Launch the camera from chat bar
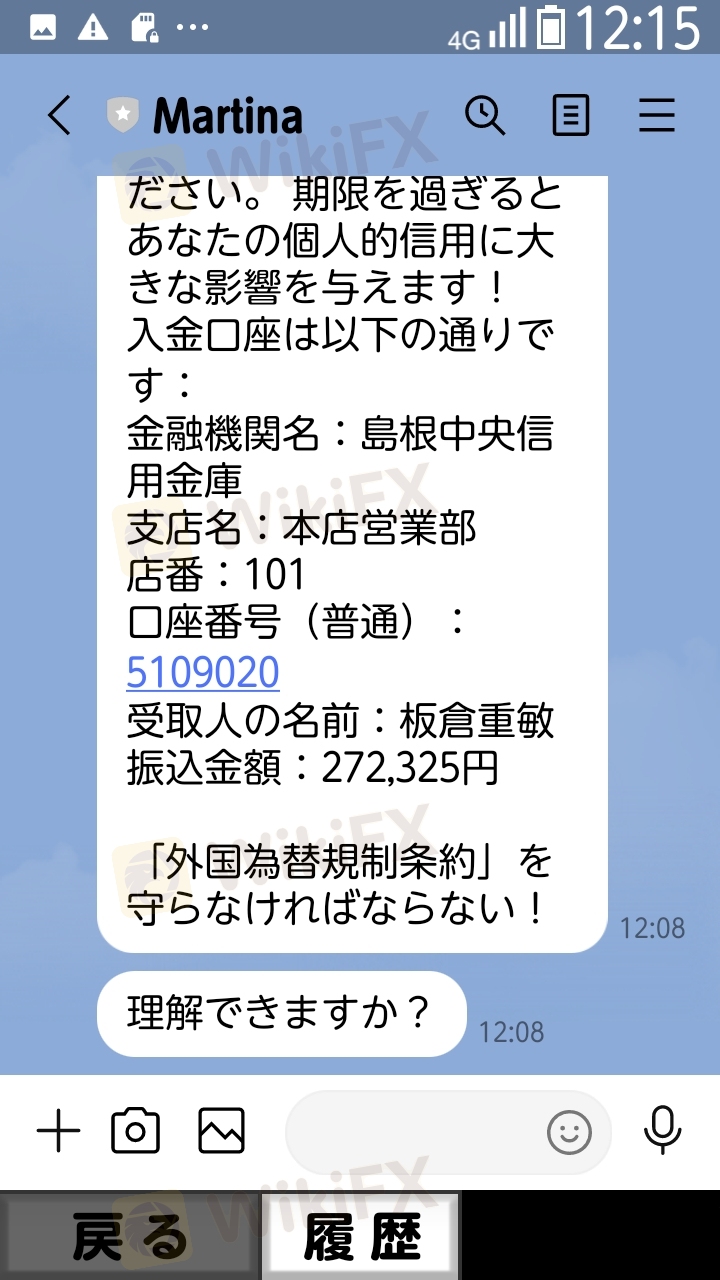This screenshot has width=720, height=1280. 136,1132
